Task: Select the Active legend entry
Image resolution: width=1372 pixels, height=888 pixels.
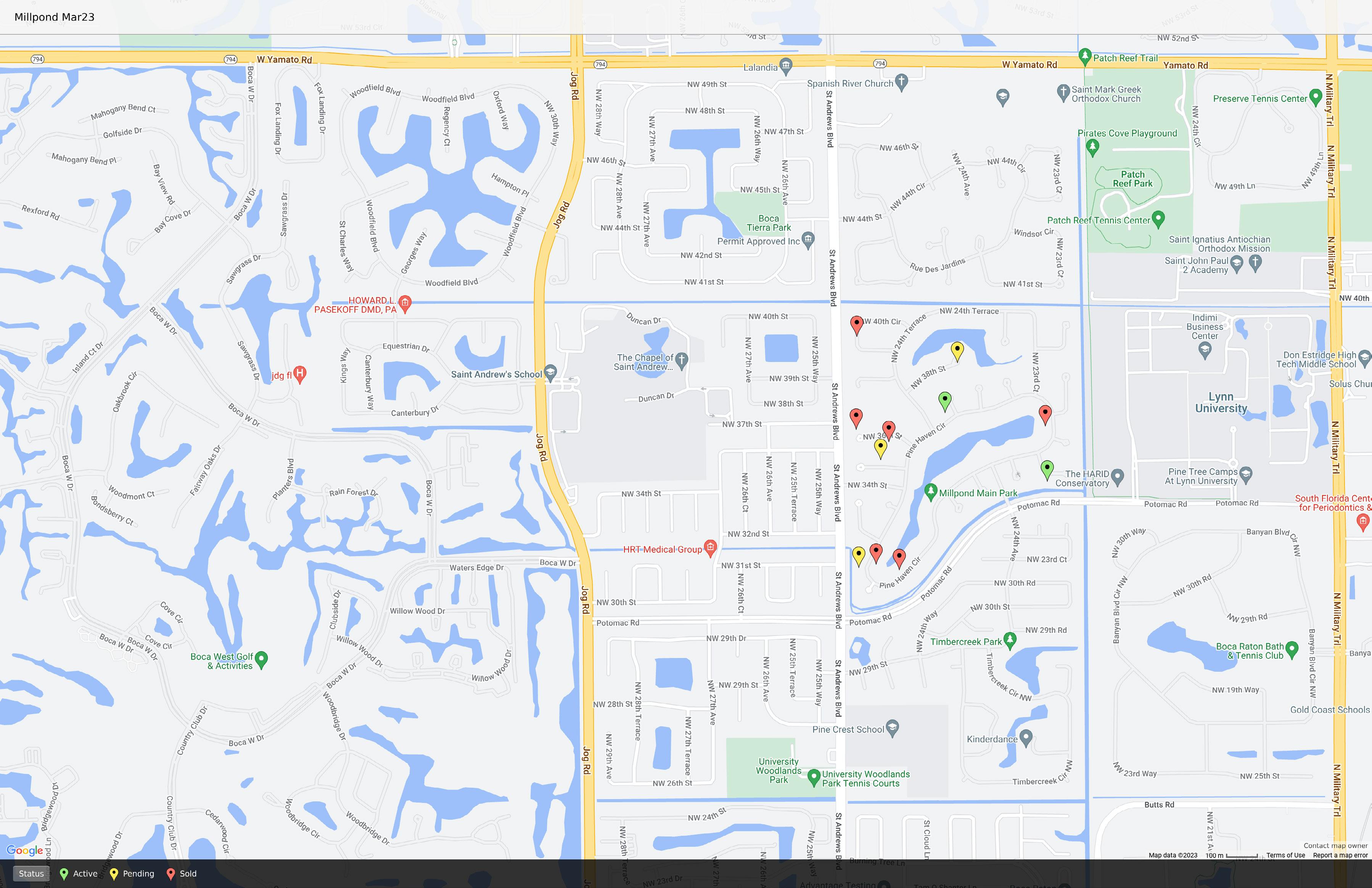Action: click(79, 874)
